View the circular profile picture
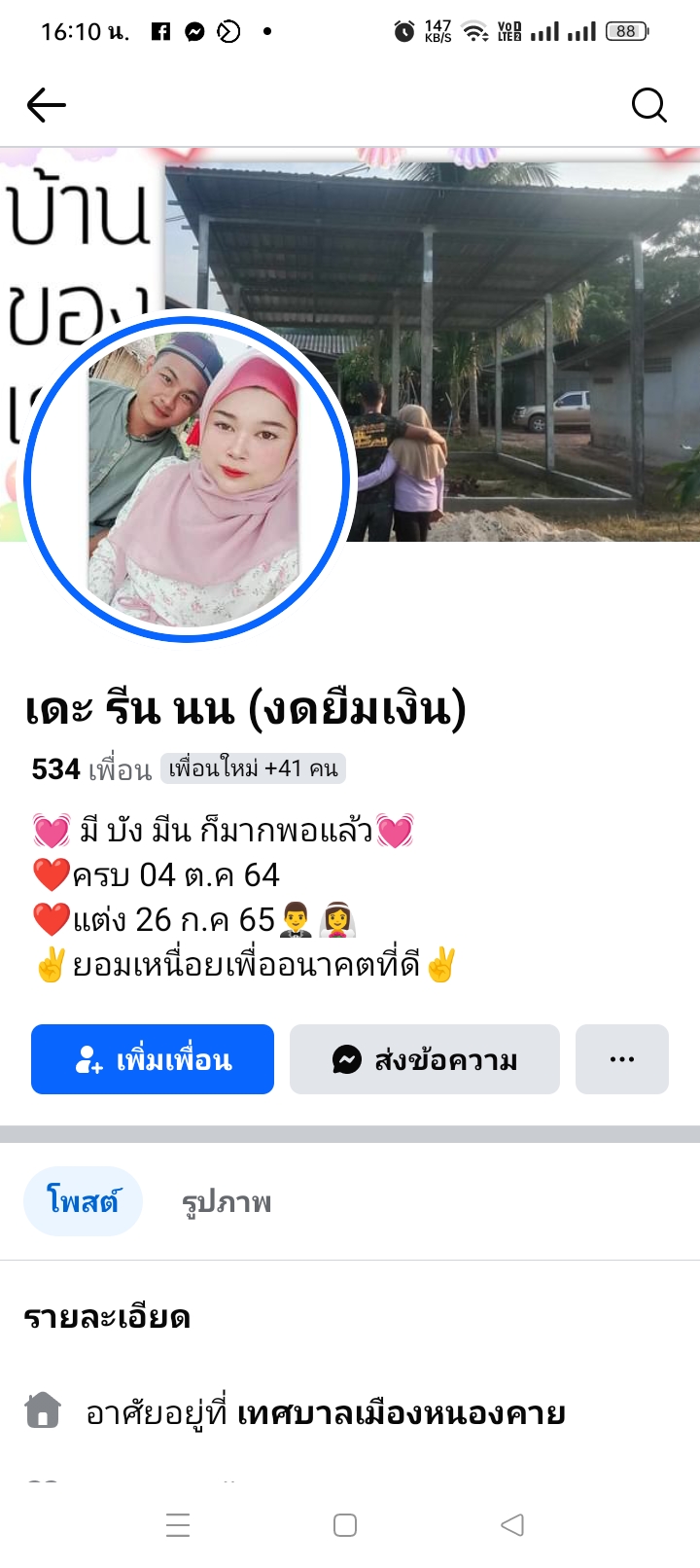This screenshot has width=700, height=1568. pos(186,479)
